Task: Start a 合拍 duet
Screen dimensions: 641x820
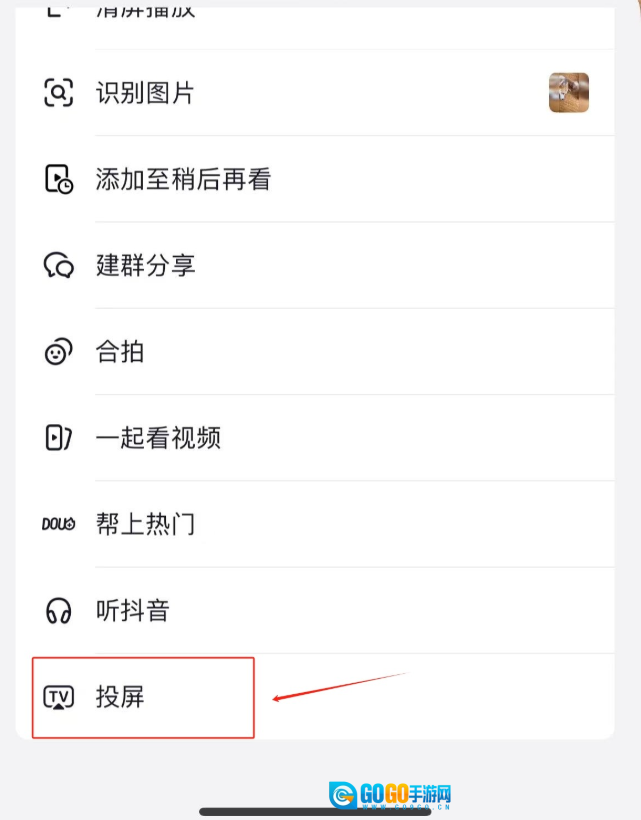Action: click(x=120, y=352)
